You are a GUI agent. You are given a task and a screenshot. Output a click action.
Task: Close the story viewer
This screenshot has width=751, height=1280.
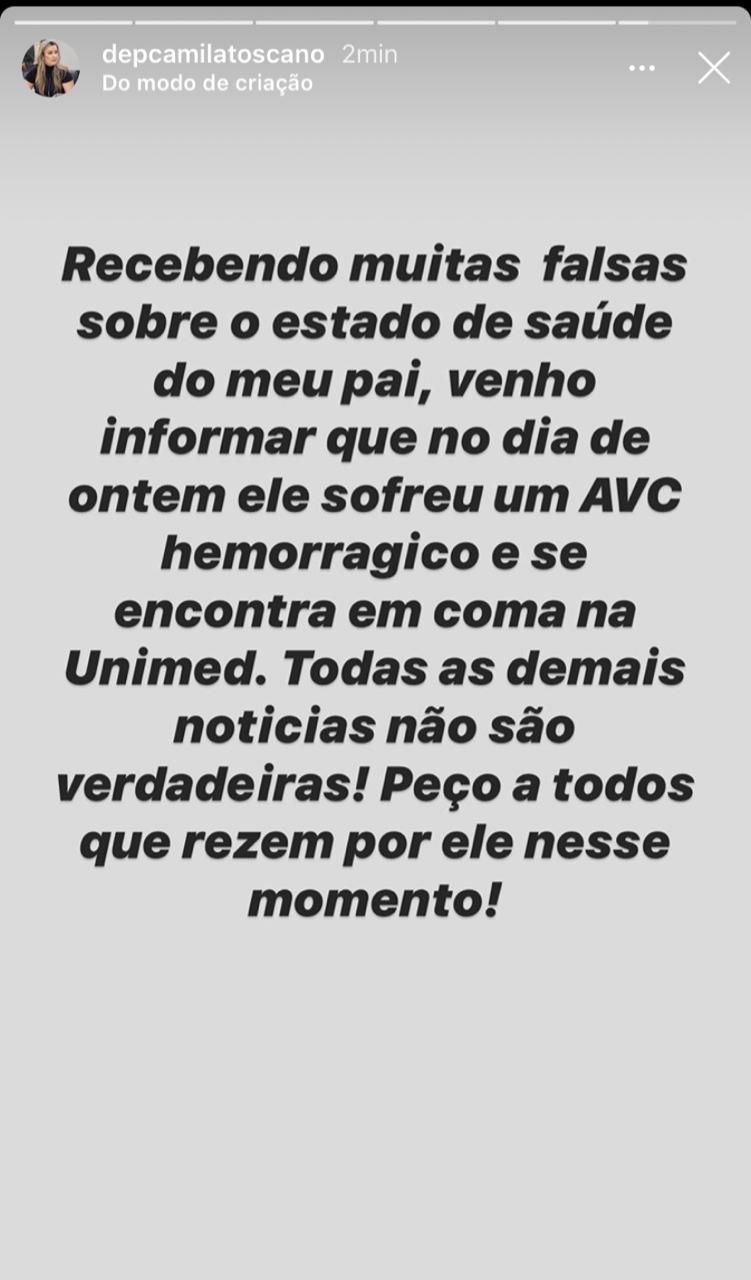(714, 68)
